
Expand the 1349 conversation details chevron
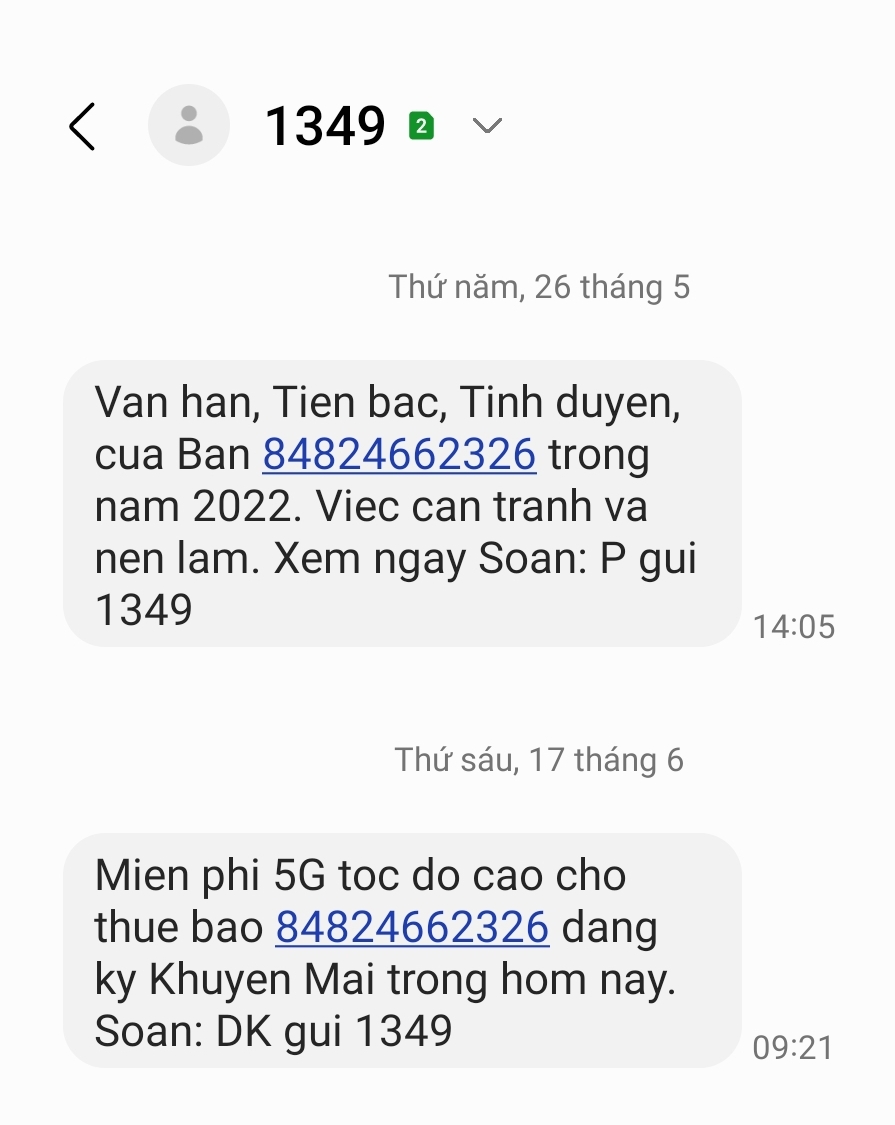tap(487, 126)
